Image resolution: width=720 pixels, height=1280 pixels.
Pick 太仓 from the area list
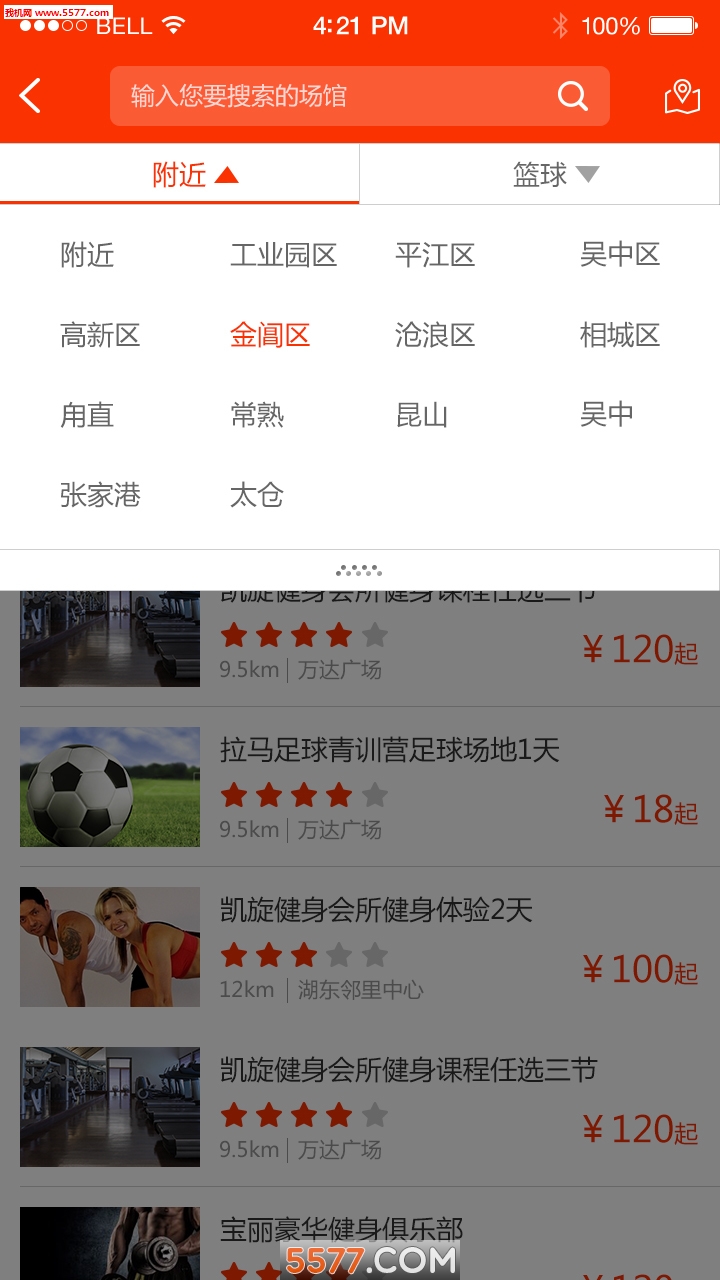257,495
